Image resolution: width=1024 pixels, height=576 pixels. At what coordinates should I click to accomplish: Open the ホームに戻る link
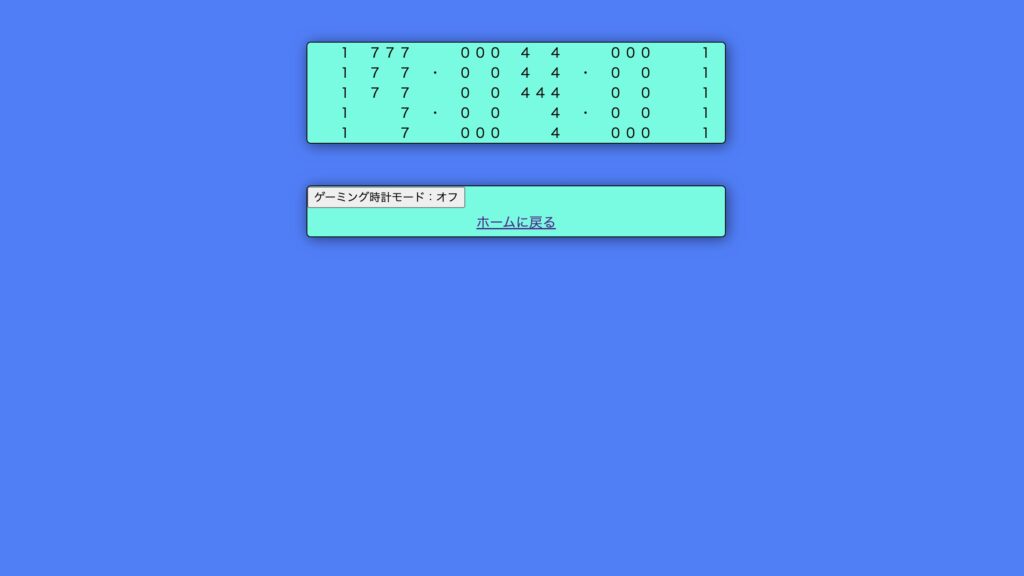515,223
